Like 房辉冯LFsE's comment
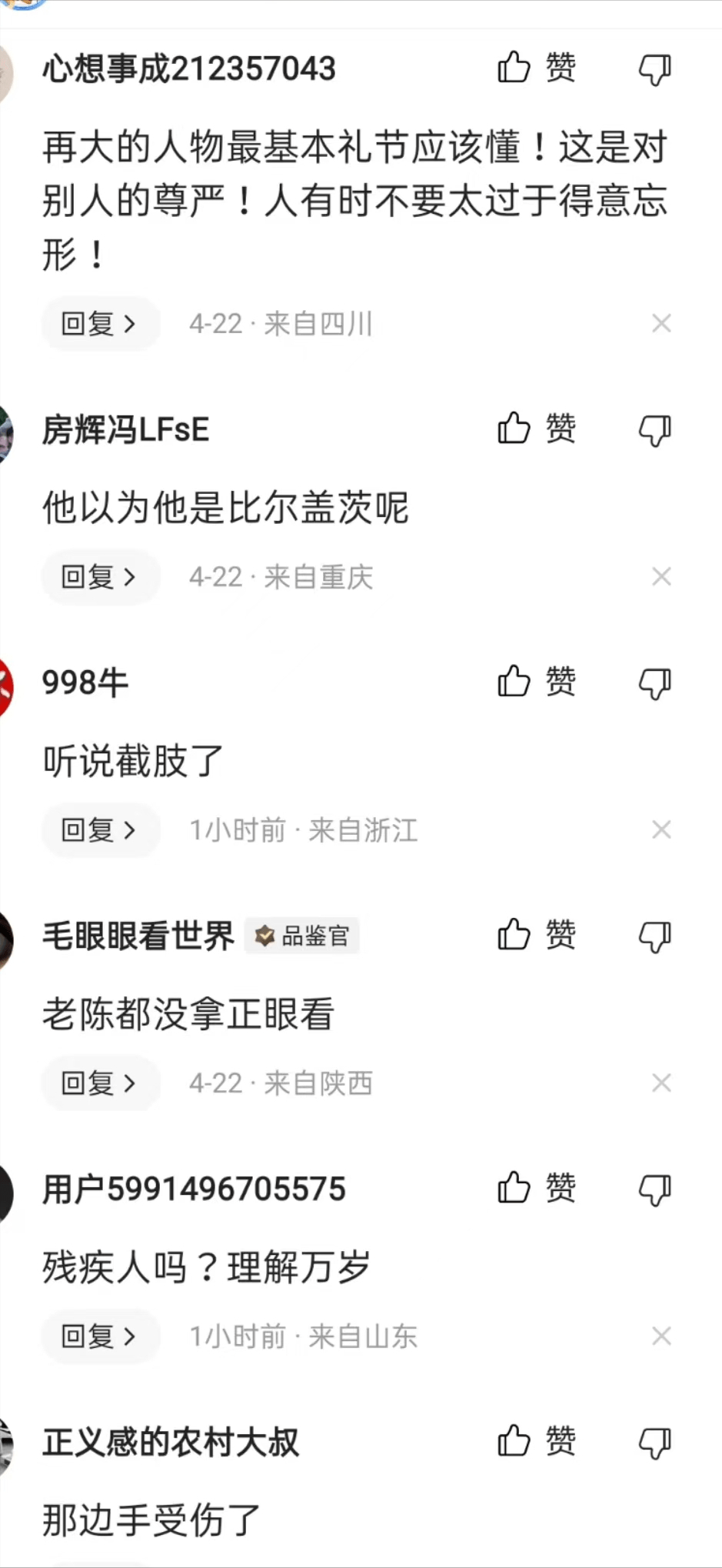The width and height of the screenshot is (722, 1568). pos(536,429)
